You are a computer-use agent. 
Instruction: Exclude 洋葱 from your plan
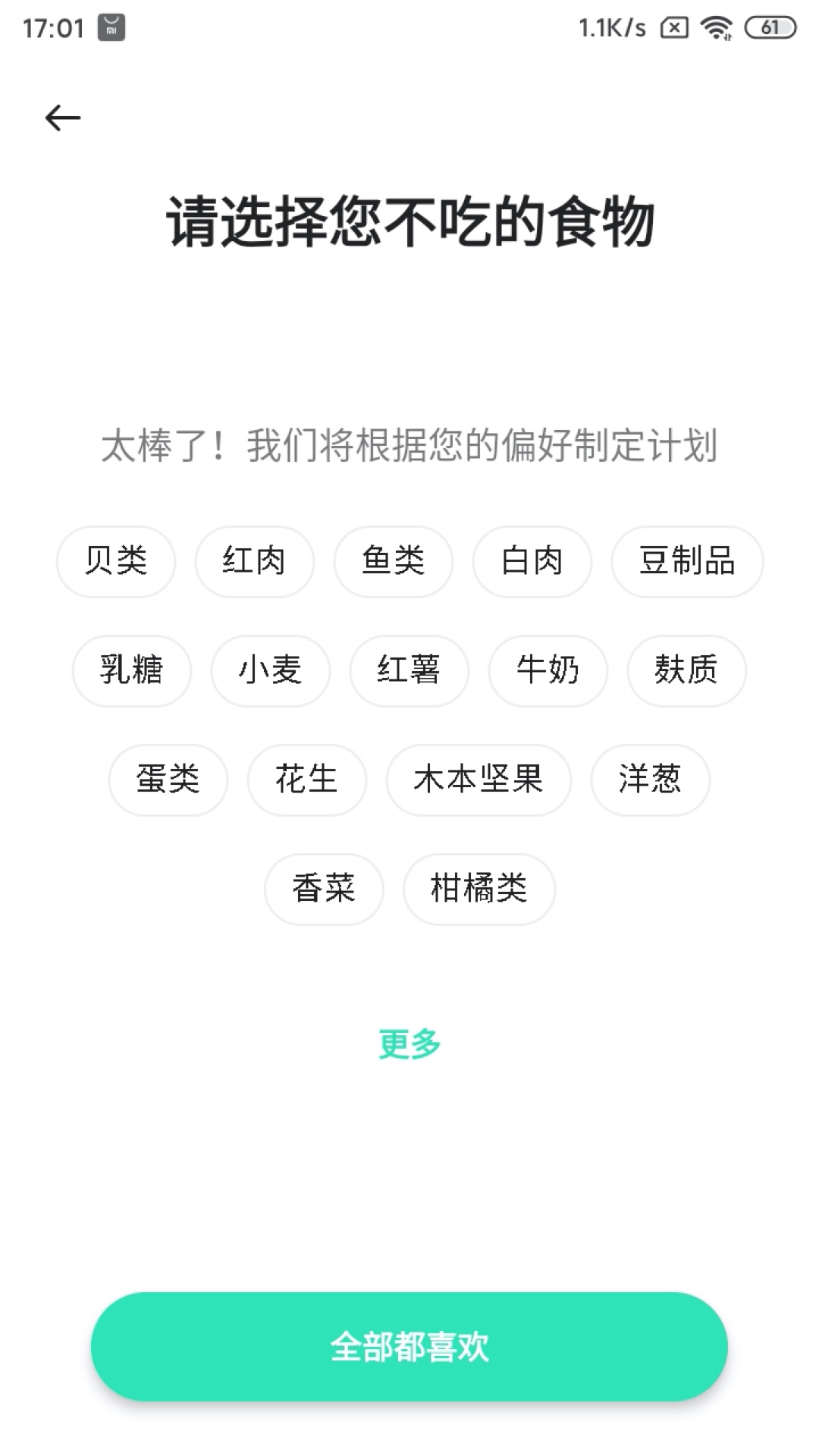651,780
